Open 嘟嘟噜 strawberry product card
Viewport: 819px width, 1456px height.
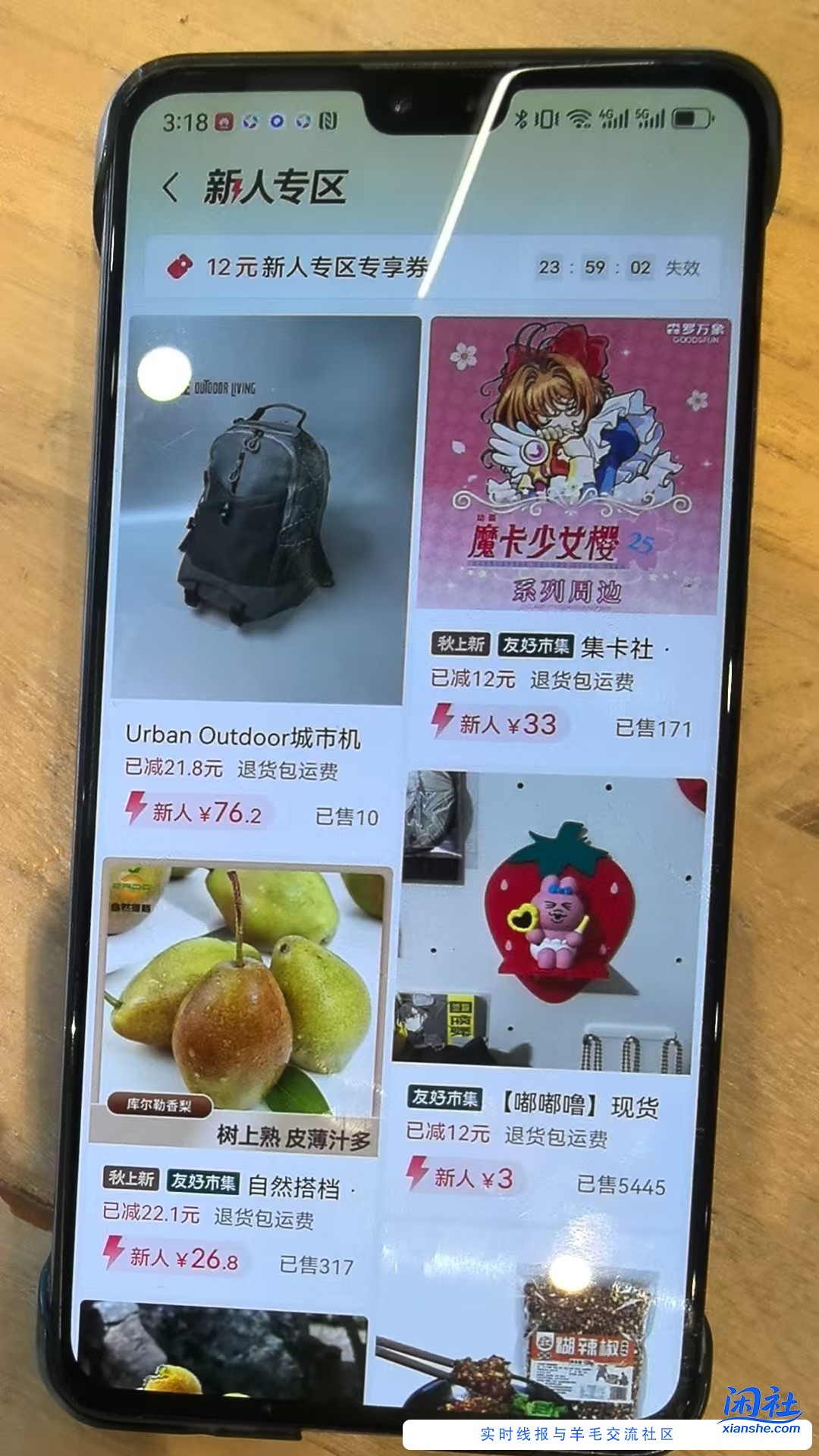coord(550,925)
